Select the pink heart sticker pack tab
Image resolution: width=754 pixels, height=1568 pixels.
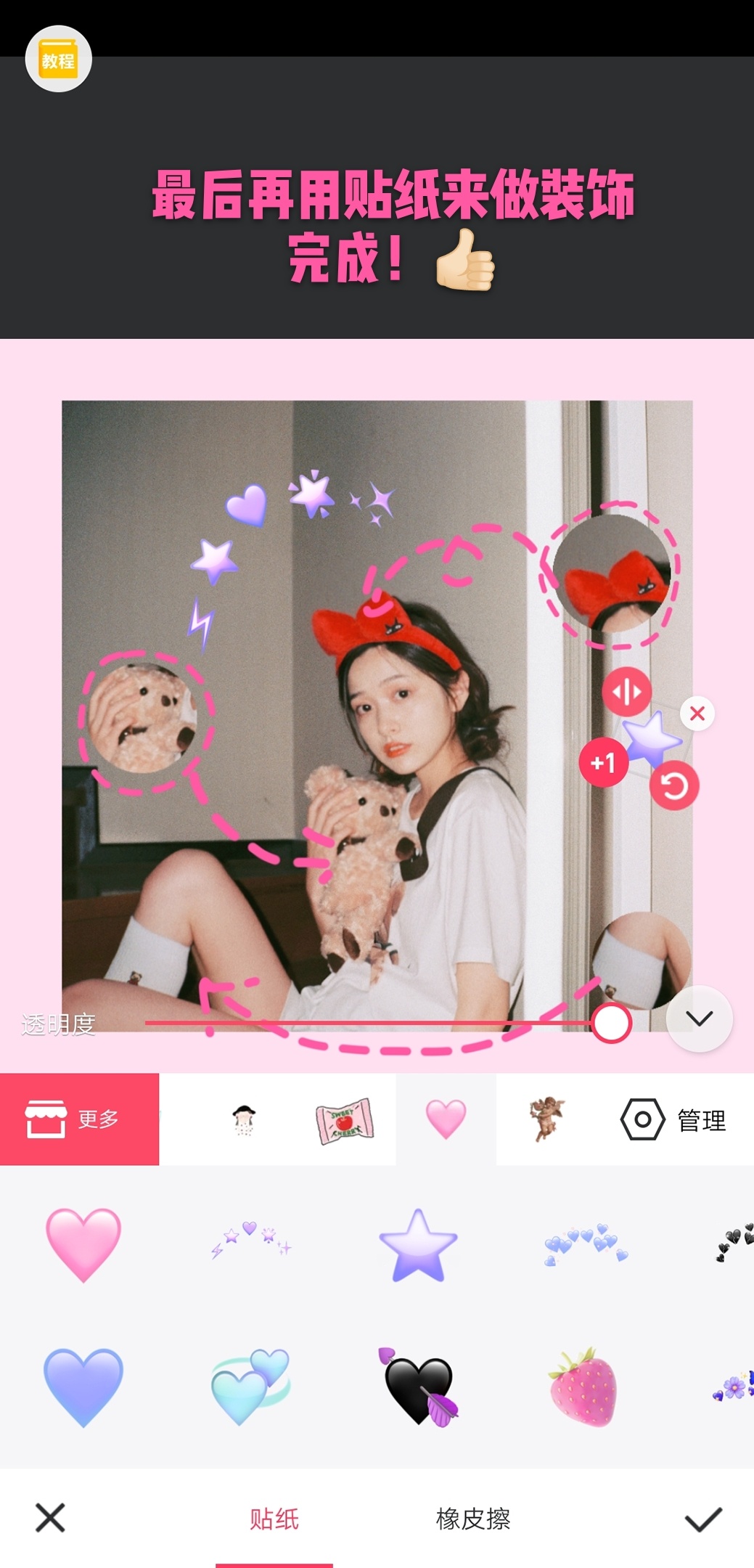446,1119
